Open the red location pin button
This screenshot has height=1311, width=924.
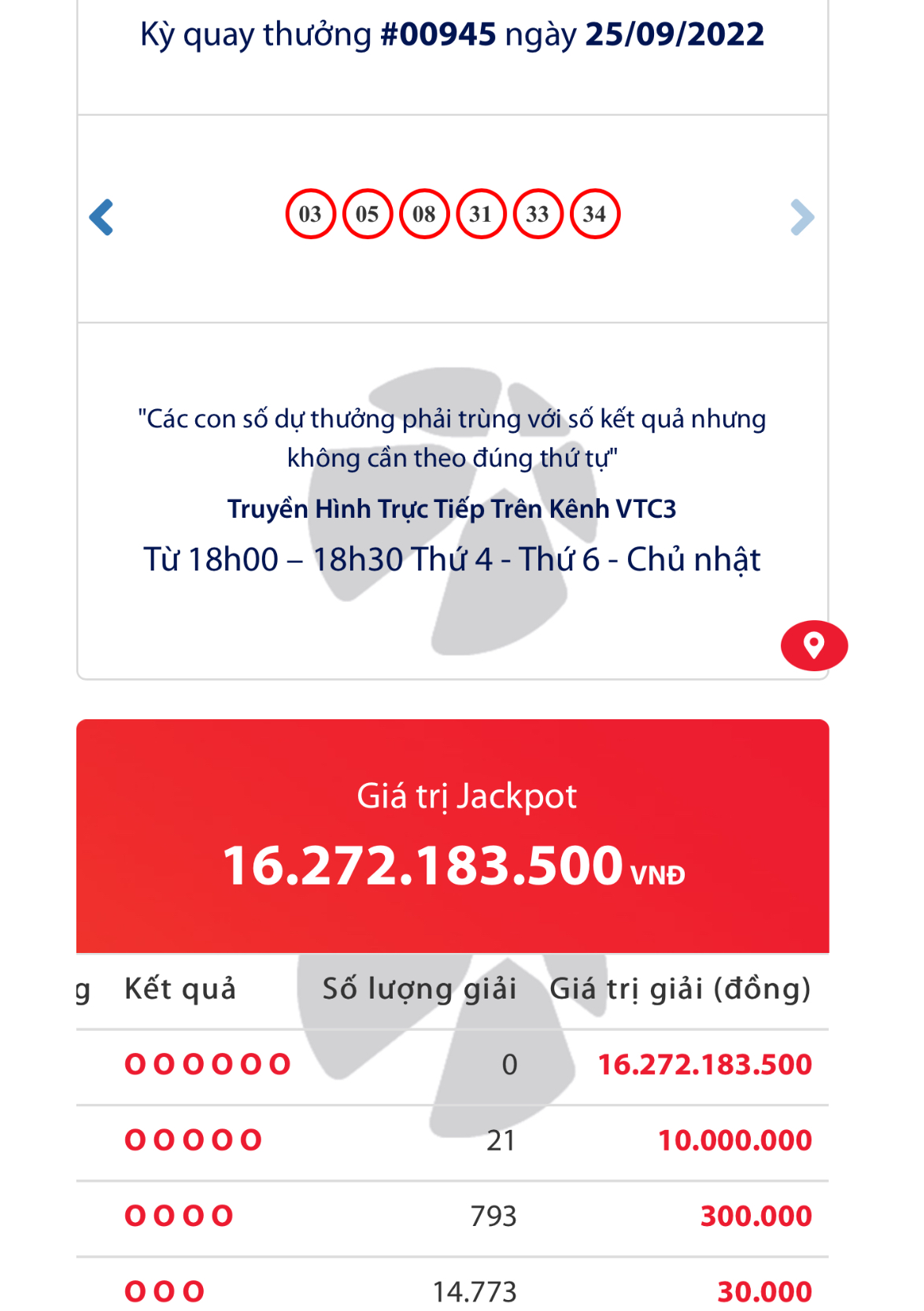coord(814,646)
